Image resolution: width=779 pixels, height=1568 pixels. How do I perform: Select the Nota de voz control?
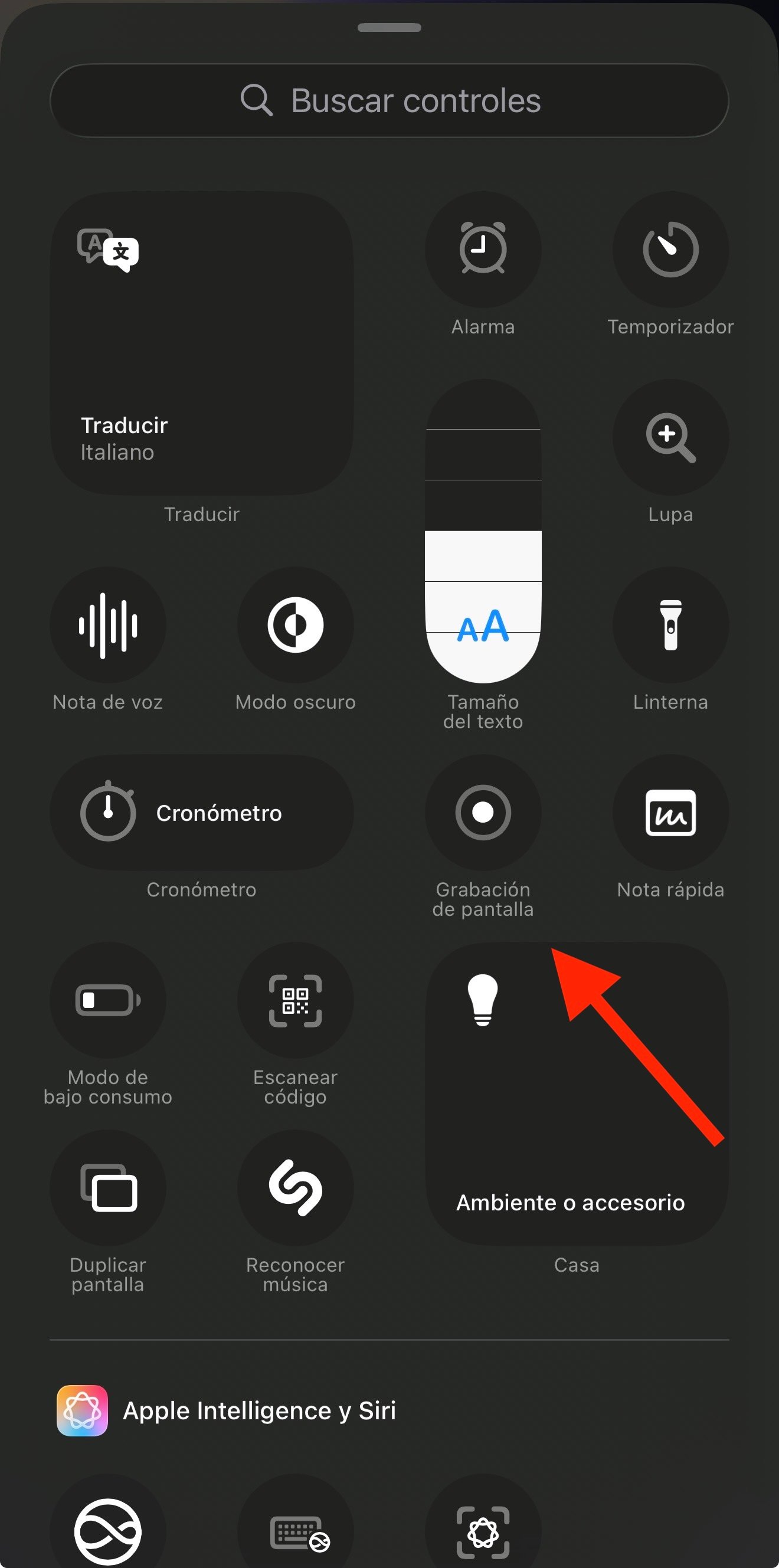click(x=108, y=625)
